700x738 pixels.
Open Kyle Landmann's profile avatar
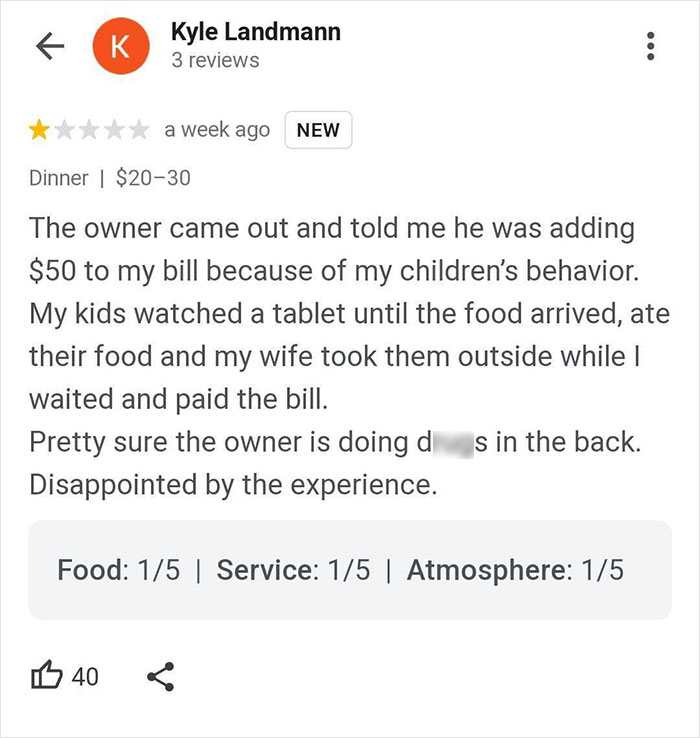tap(121, 46)
